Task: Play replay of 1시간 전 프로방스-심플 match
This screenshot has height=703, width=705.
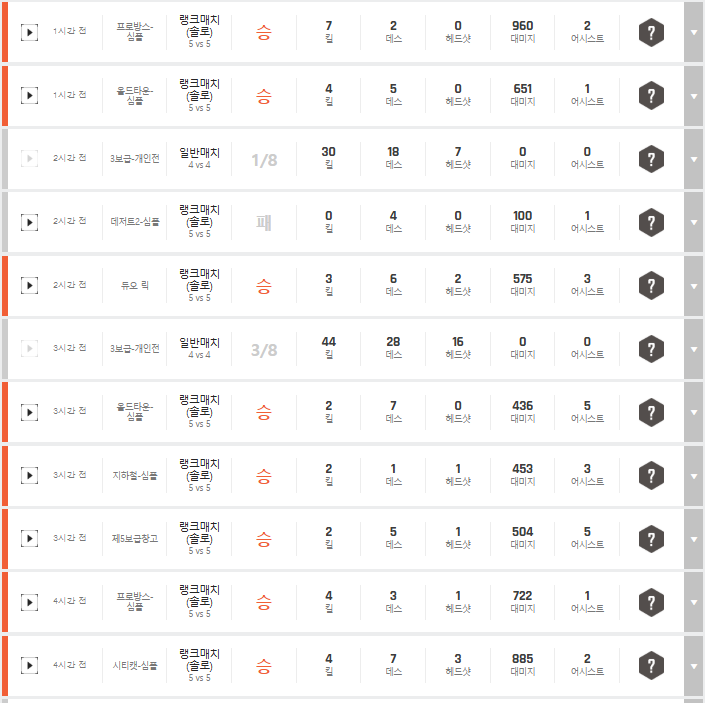Action: point(29,32)
